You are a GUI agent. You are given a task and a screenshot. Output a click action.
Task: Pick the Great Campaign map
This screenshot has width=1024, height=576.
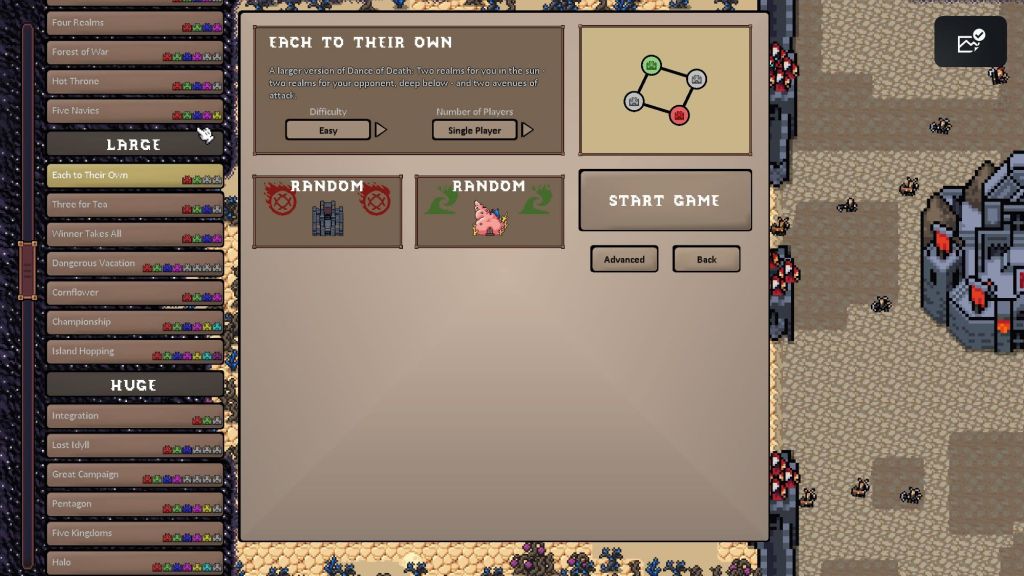pyautogui.click(x=135, y=475)
